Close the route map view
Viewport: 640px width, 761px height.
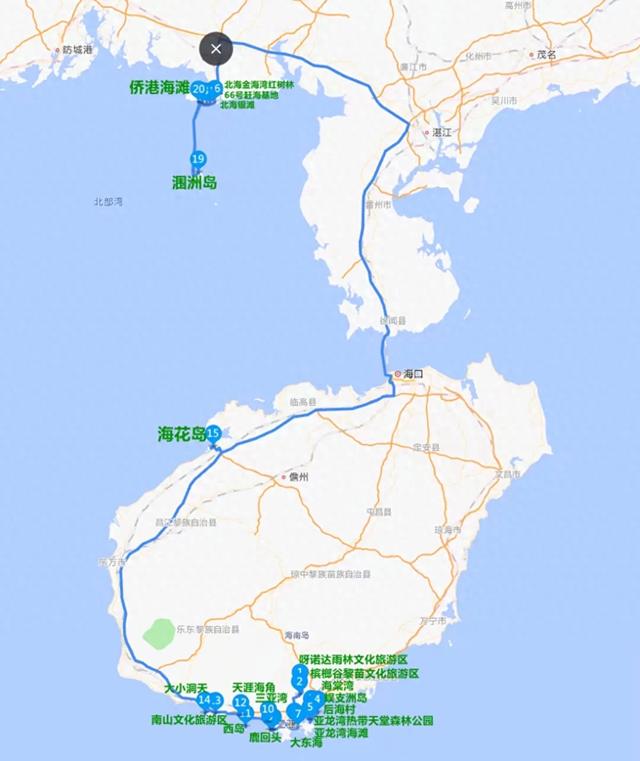point(216,48)
